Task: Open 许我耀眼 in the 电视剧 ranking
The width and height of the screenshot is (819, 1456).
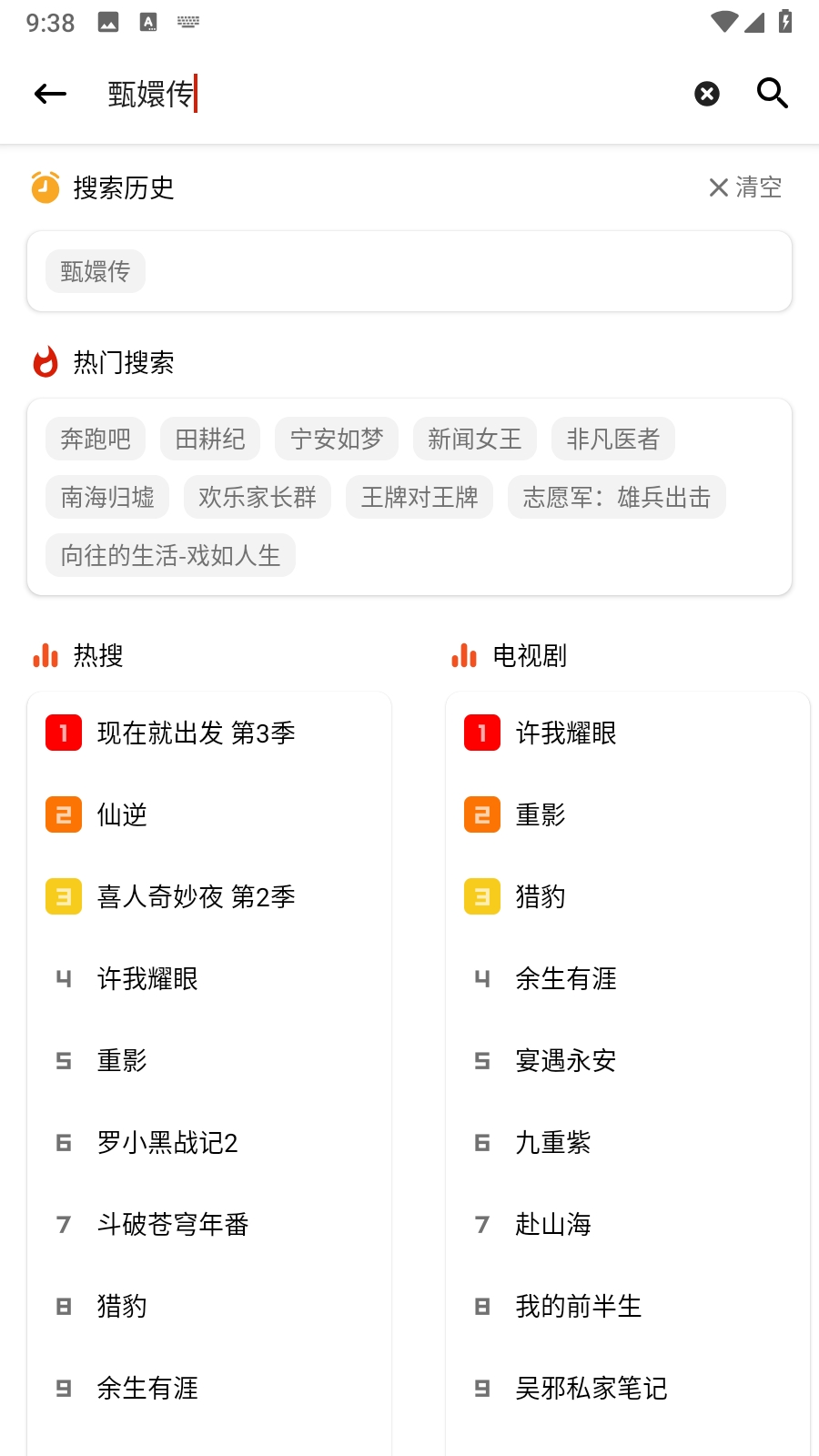Action: coord(564,733)
